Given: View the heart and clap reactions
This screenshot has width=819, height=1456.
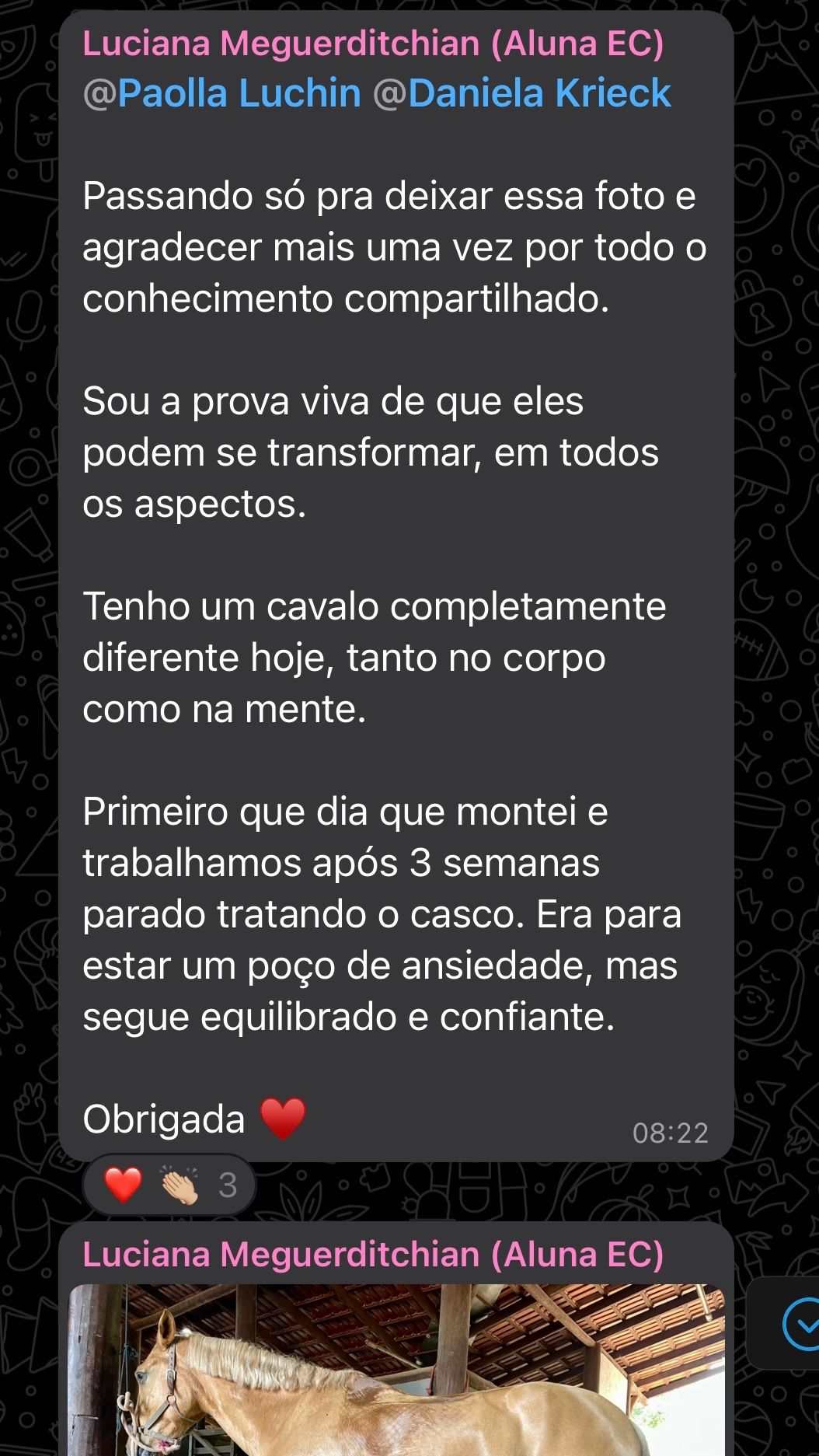Looking at the screenshot, I should (x=169, y=1185).
